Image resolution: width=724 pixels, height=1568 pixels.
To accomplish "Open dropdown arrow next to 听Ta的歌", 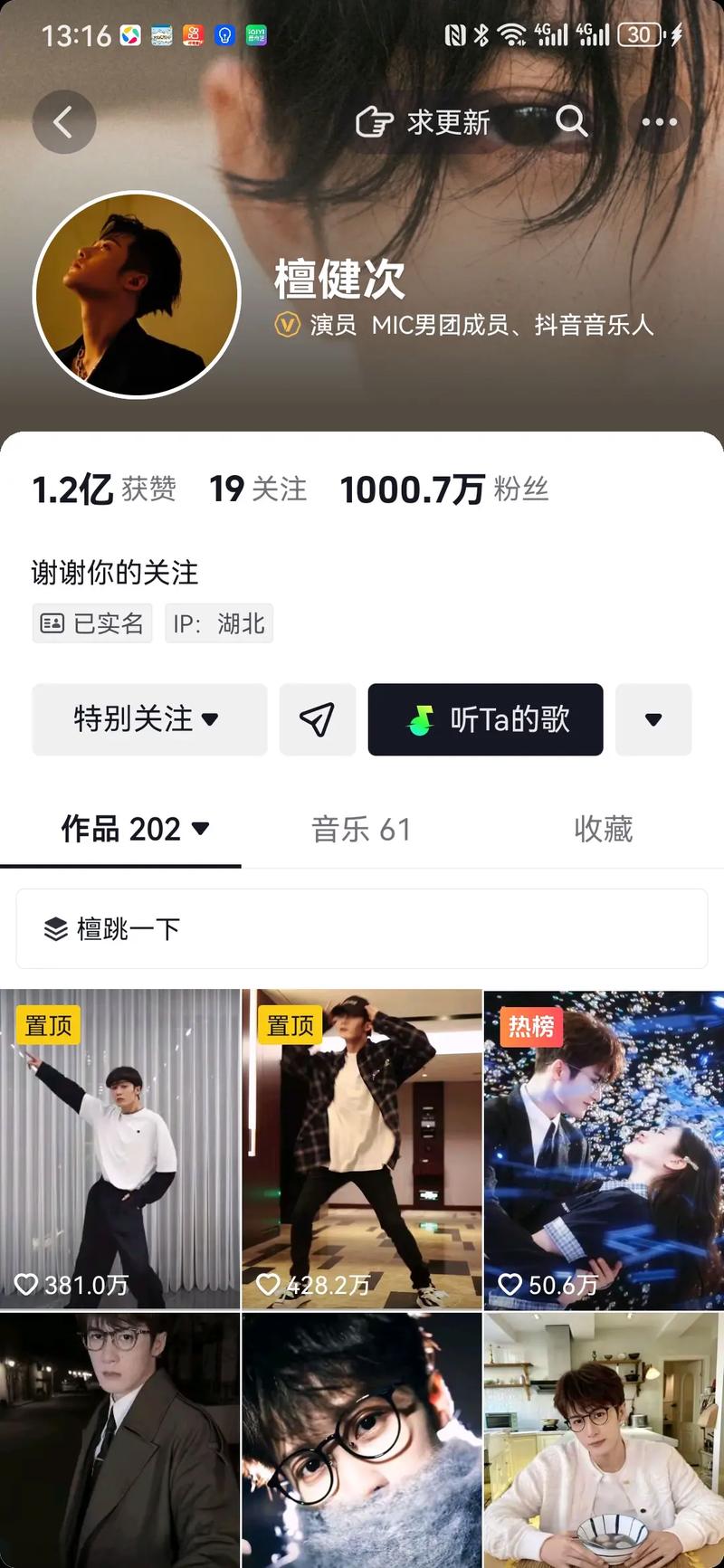I will click(x=653, y=719).
